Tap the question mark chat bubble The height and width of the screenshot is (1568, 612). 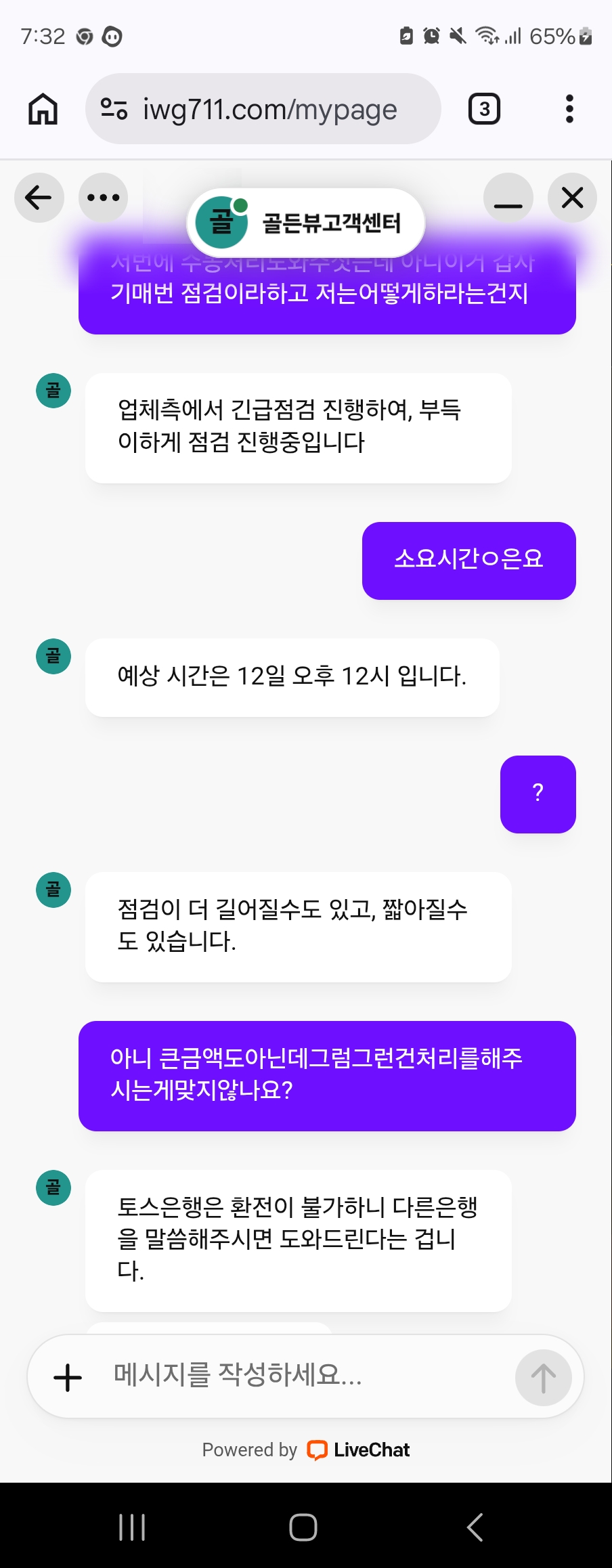click(538, 794)
